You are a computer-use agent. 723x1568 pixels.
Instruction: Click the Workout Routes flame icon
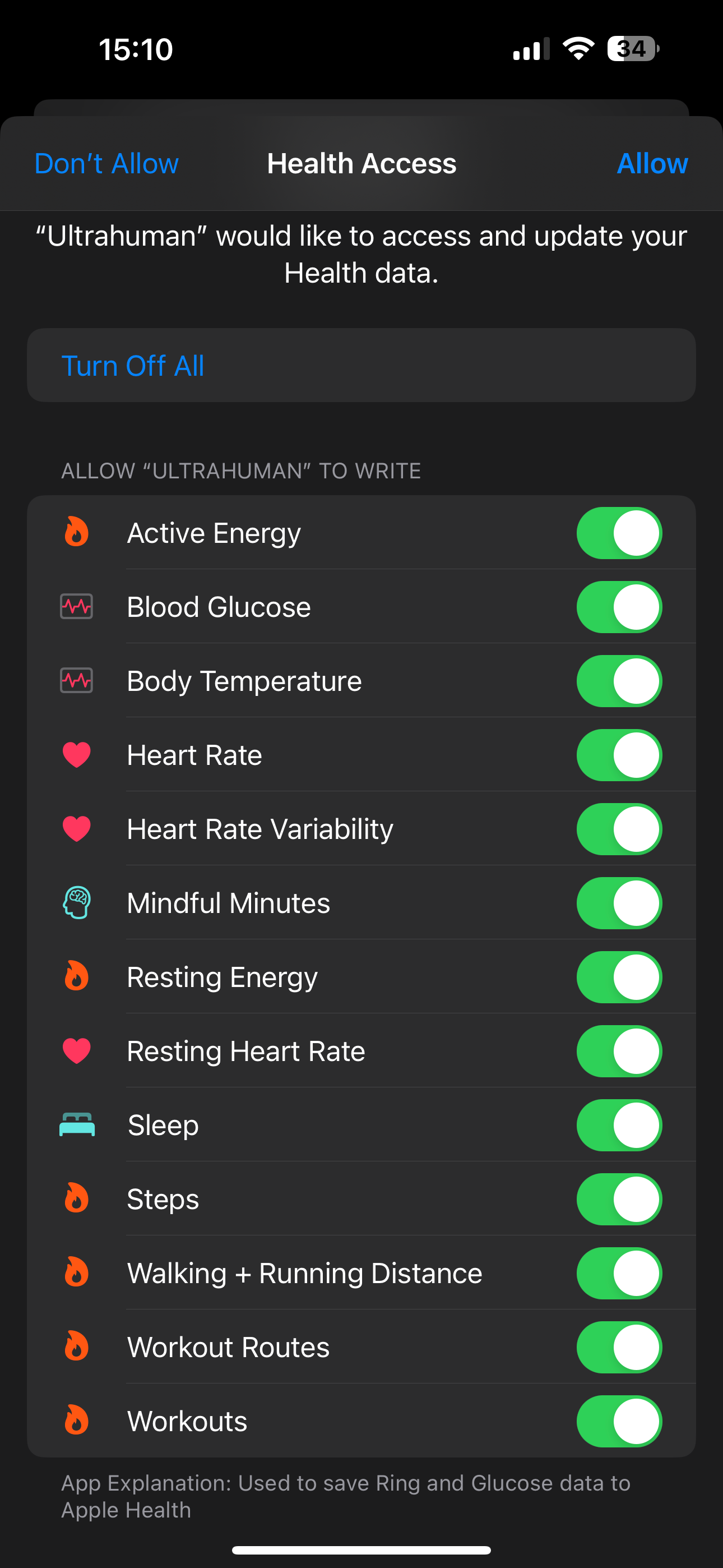(x=77, y=1346)
